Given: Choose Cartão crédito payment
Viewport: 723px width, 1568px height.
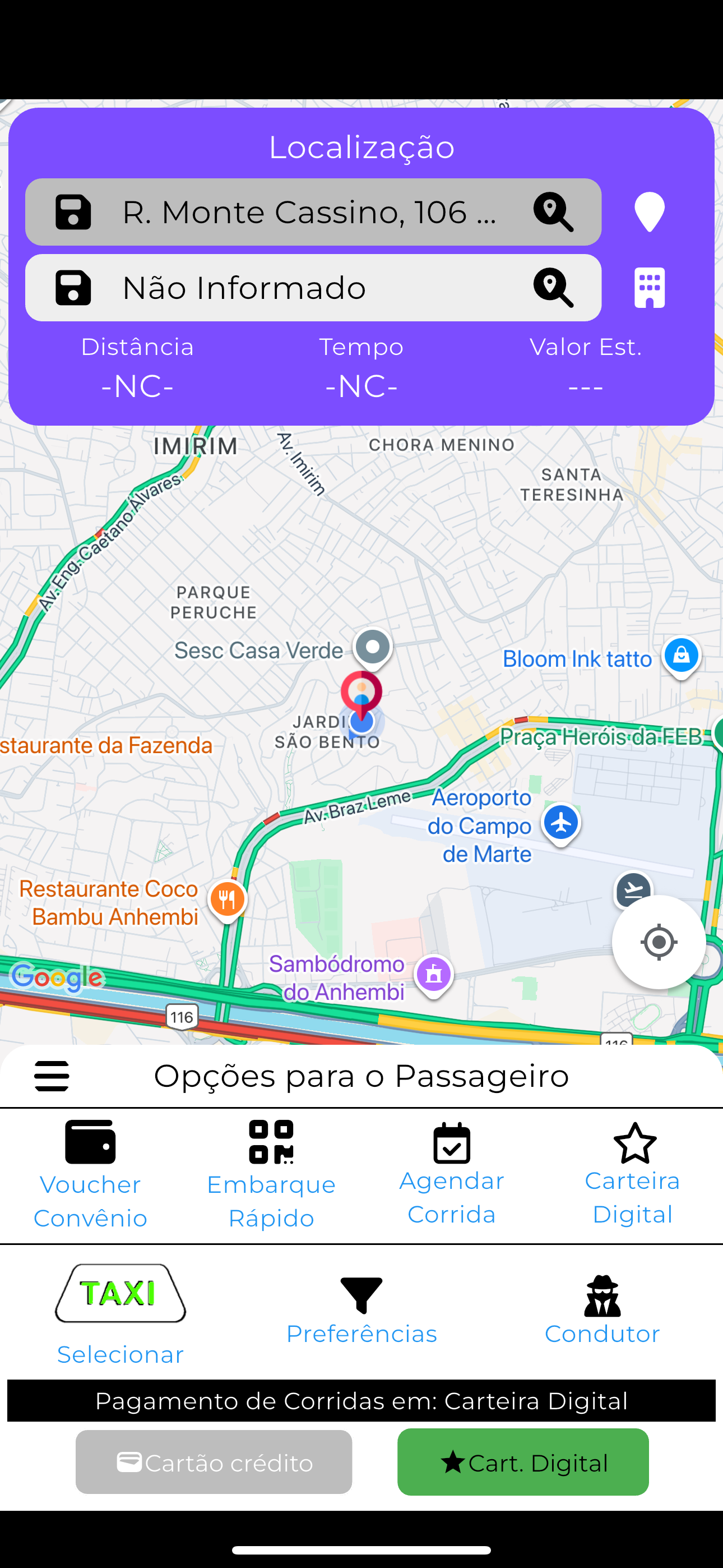Looking at the screenshot, I should point(214,1462).
